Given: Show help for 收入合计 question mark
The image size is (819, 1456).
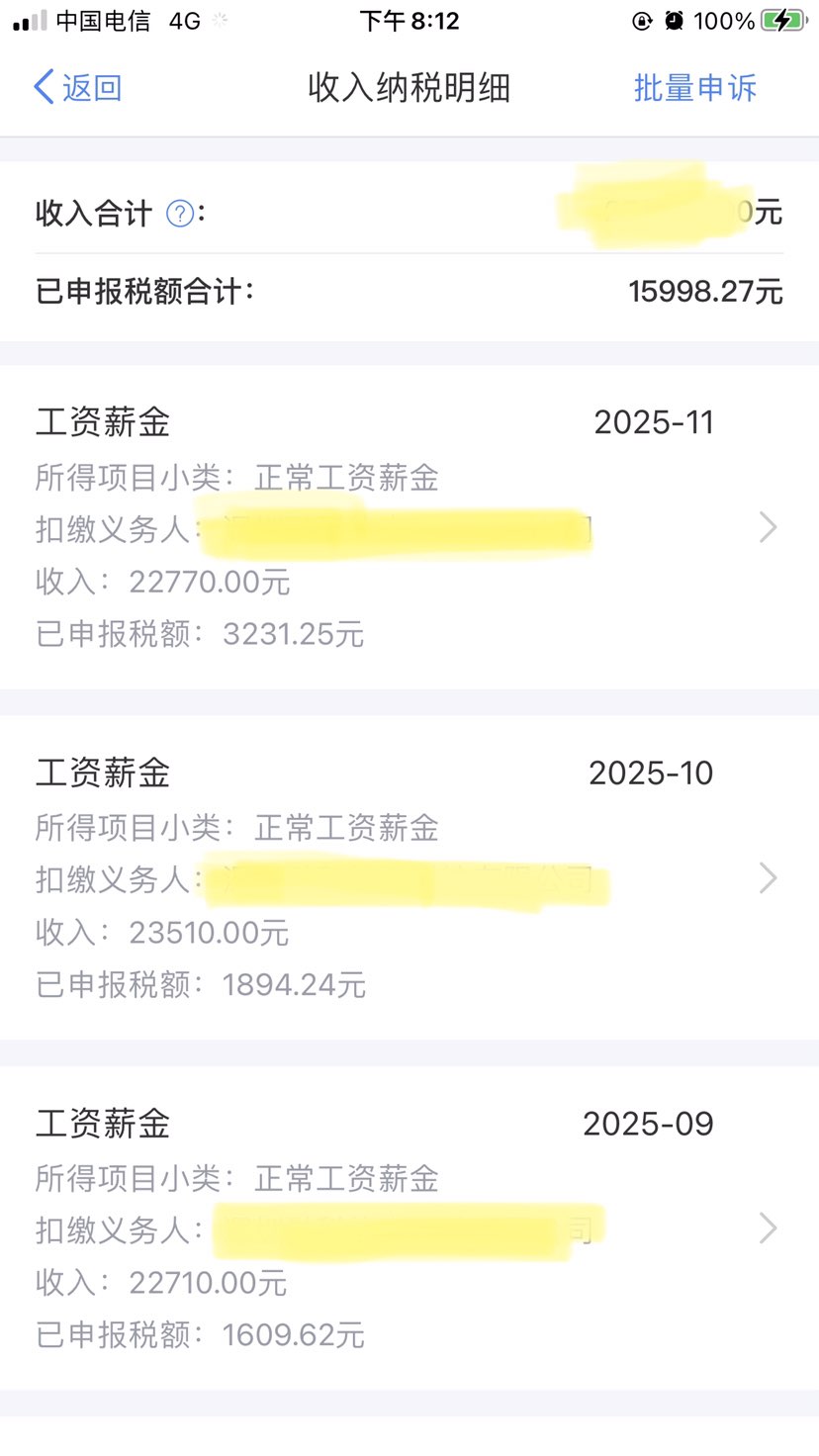Looking at the screenshot, I should [179, 213].
